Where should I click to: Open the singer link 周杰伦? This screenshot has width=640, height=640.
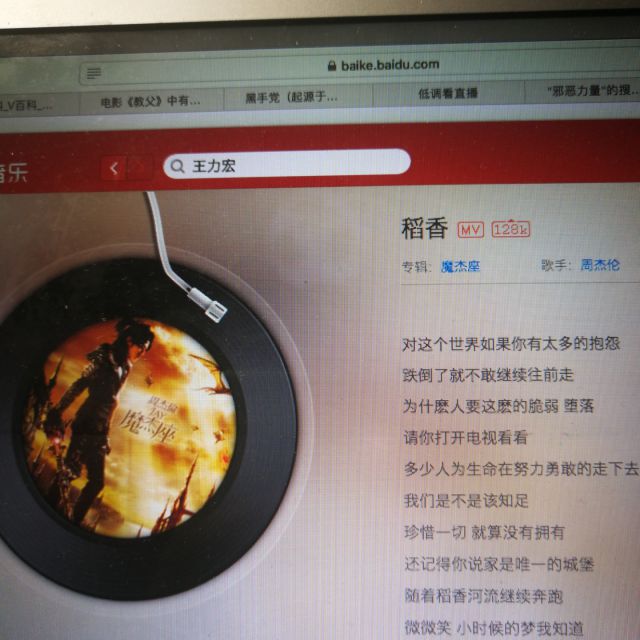click(x=600, y=265)
